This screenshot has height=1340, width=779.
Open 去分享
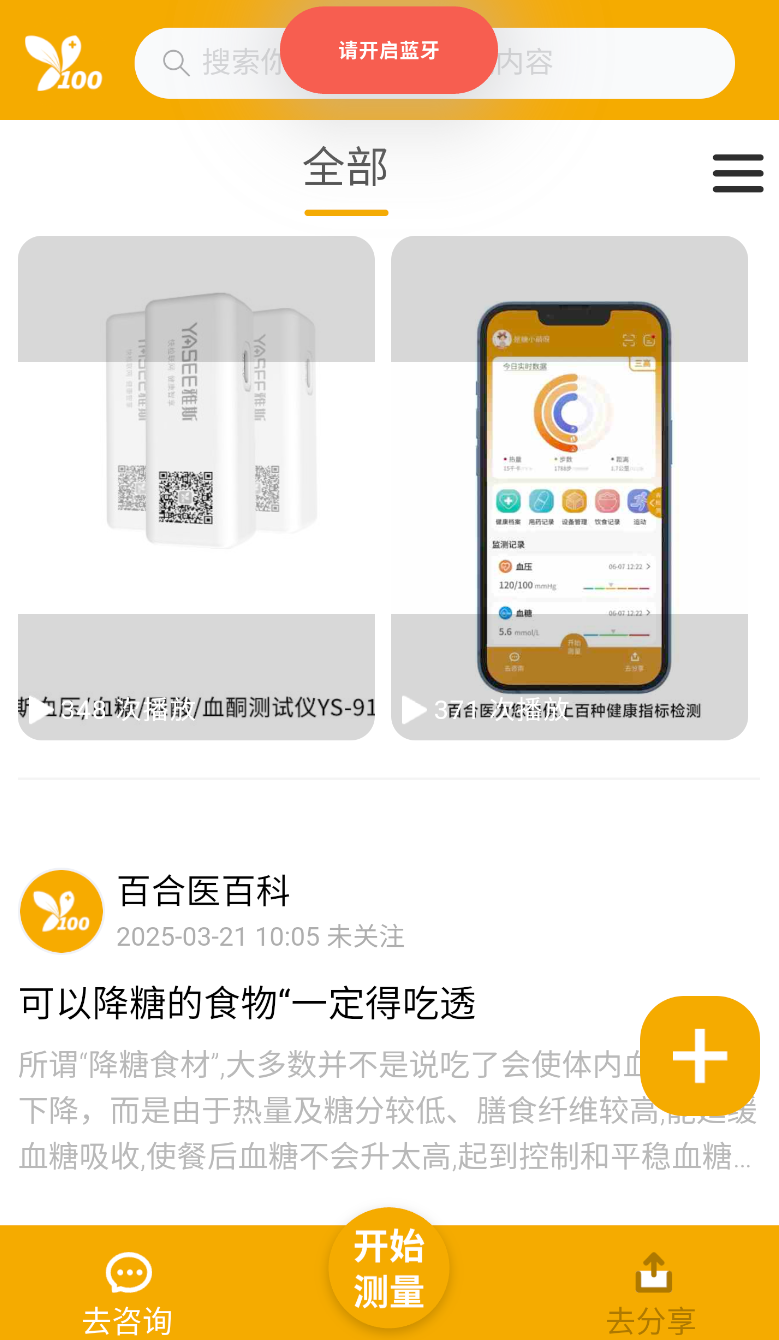tap(651, 1294)
